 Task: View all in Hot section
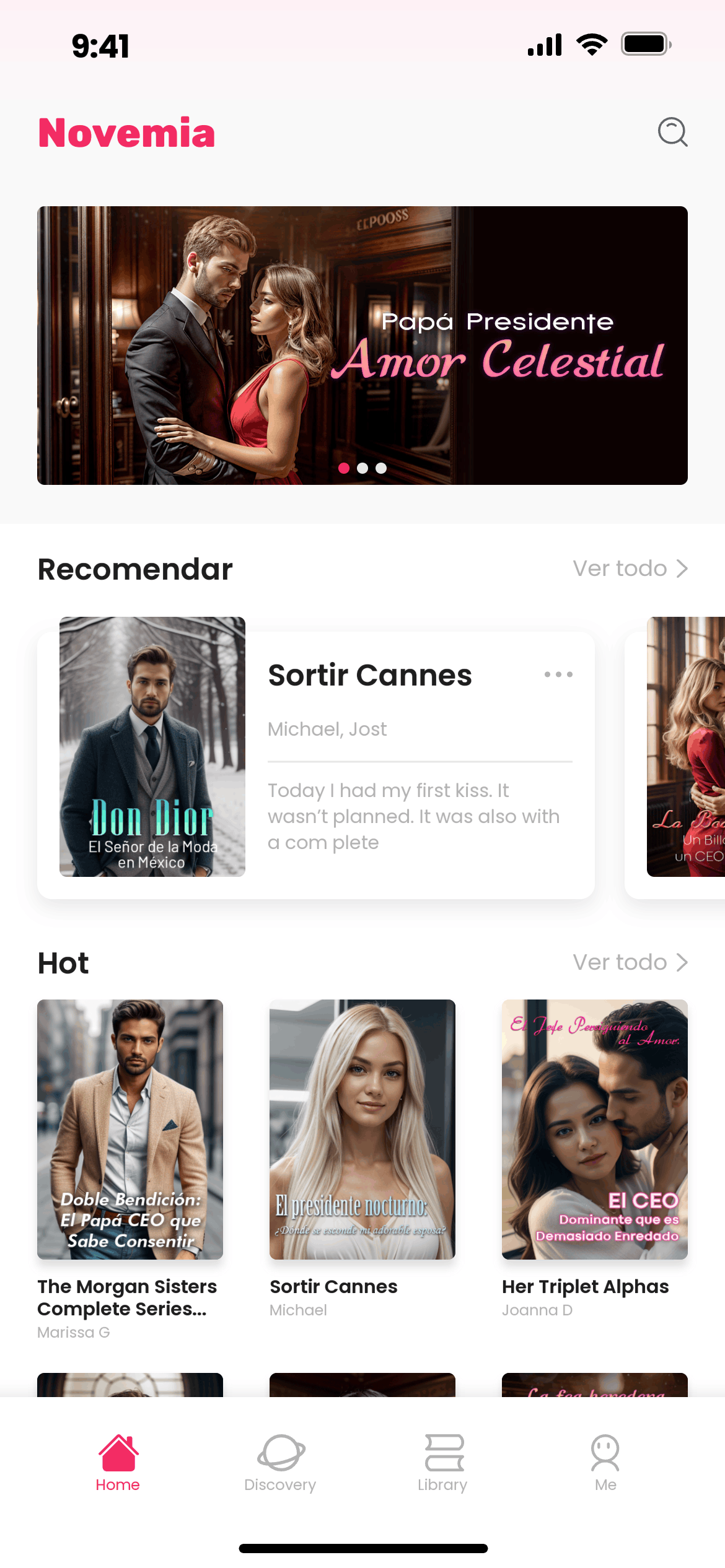coord(630,962)
